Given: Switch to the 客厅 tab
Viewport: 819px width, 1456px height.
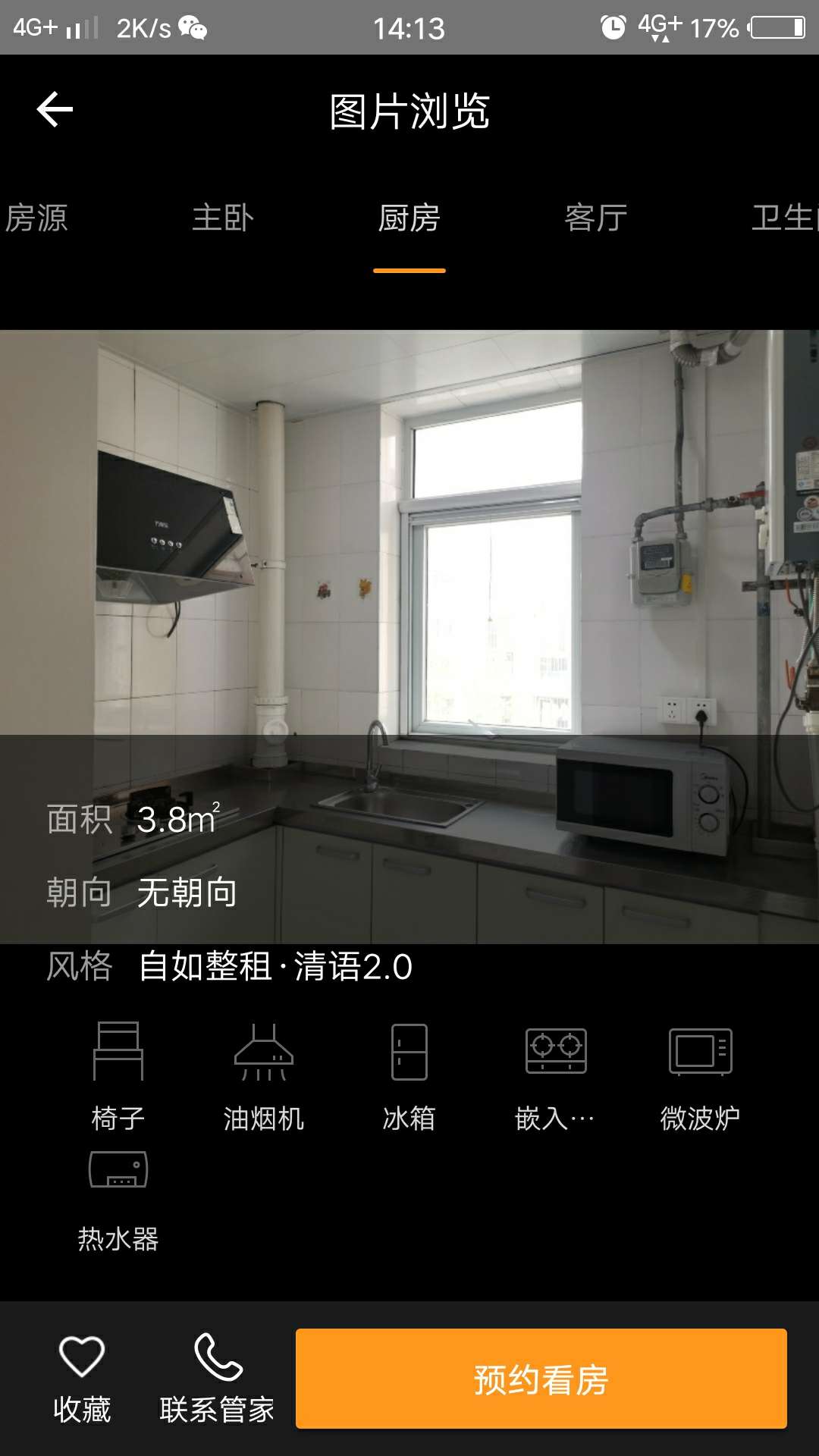Looking at the screenshot, I should click(x=596, y=218).
